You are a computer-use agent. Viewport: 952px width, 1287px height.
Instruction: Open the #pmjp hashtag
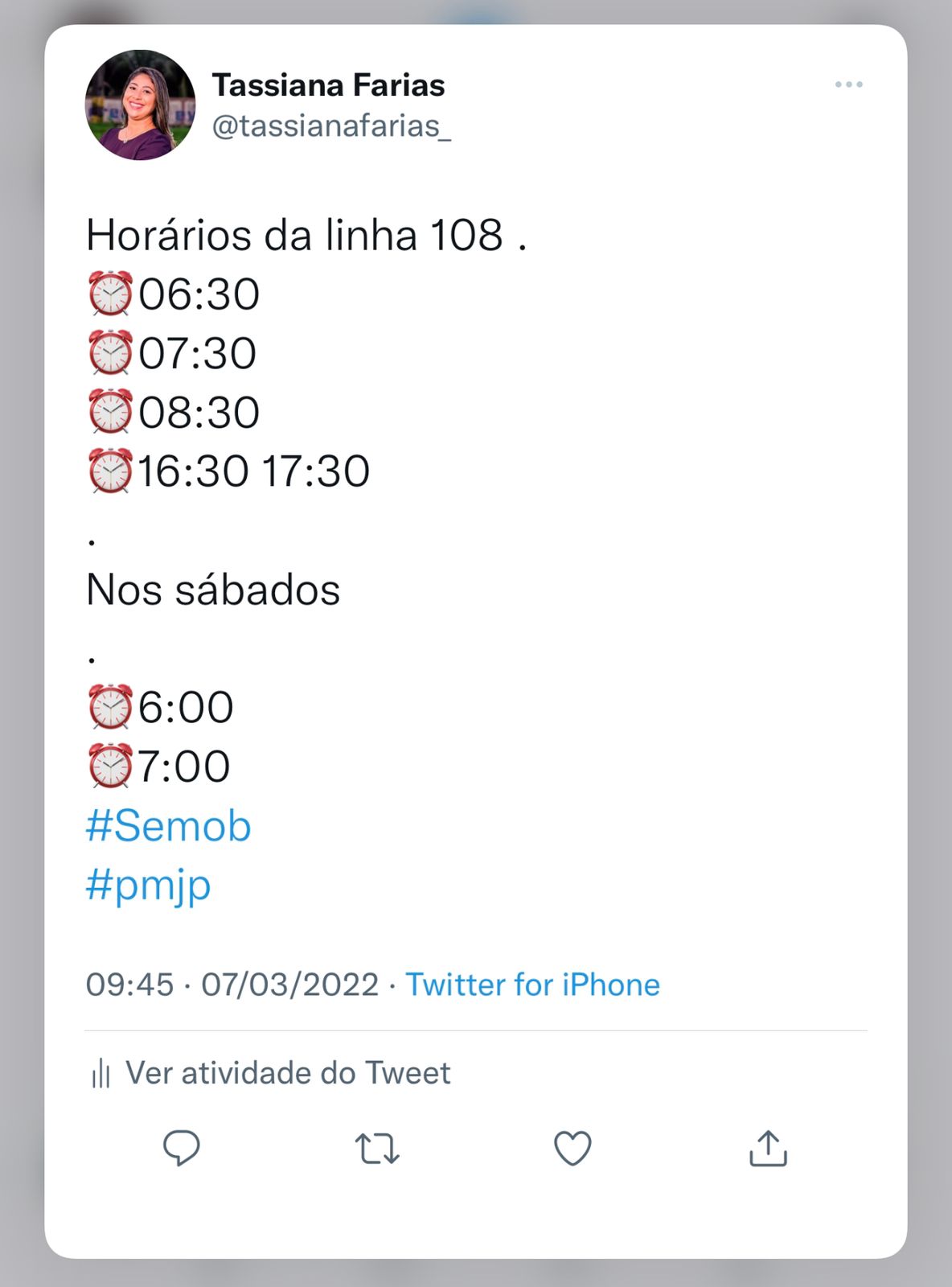point(148,886)
